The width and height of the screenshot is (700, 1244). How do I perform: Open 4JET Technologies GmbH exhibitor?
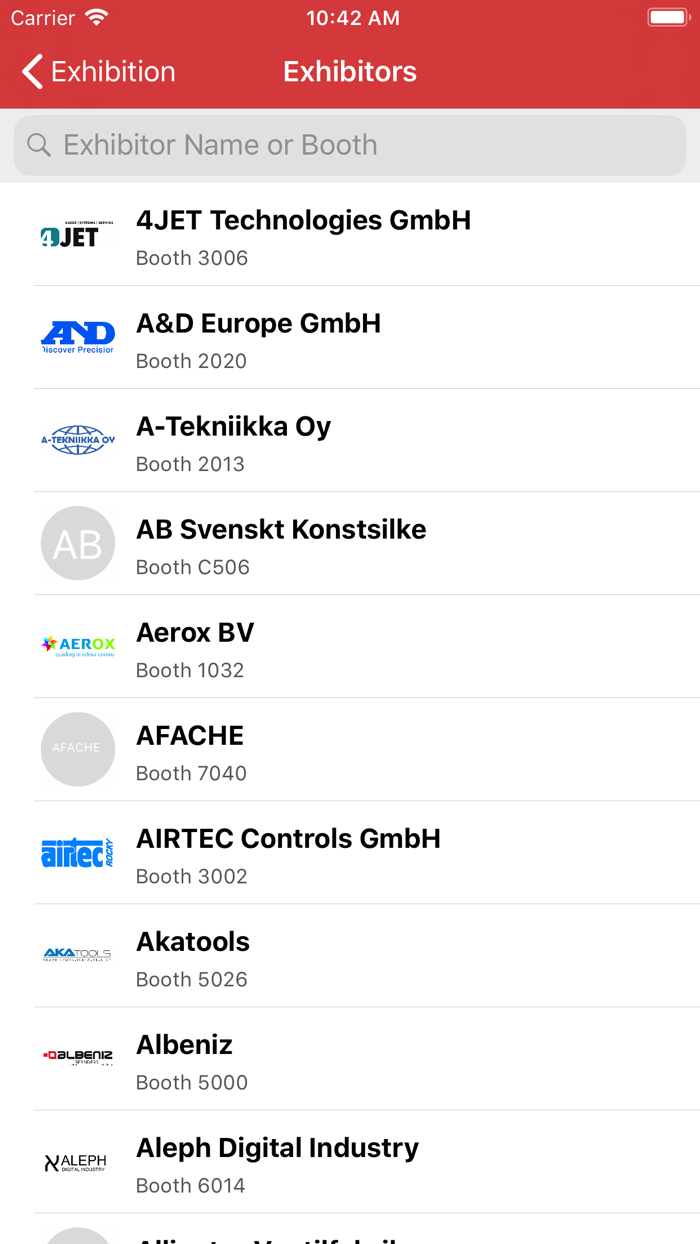coord(350,236)
